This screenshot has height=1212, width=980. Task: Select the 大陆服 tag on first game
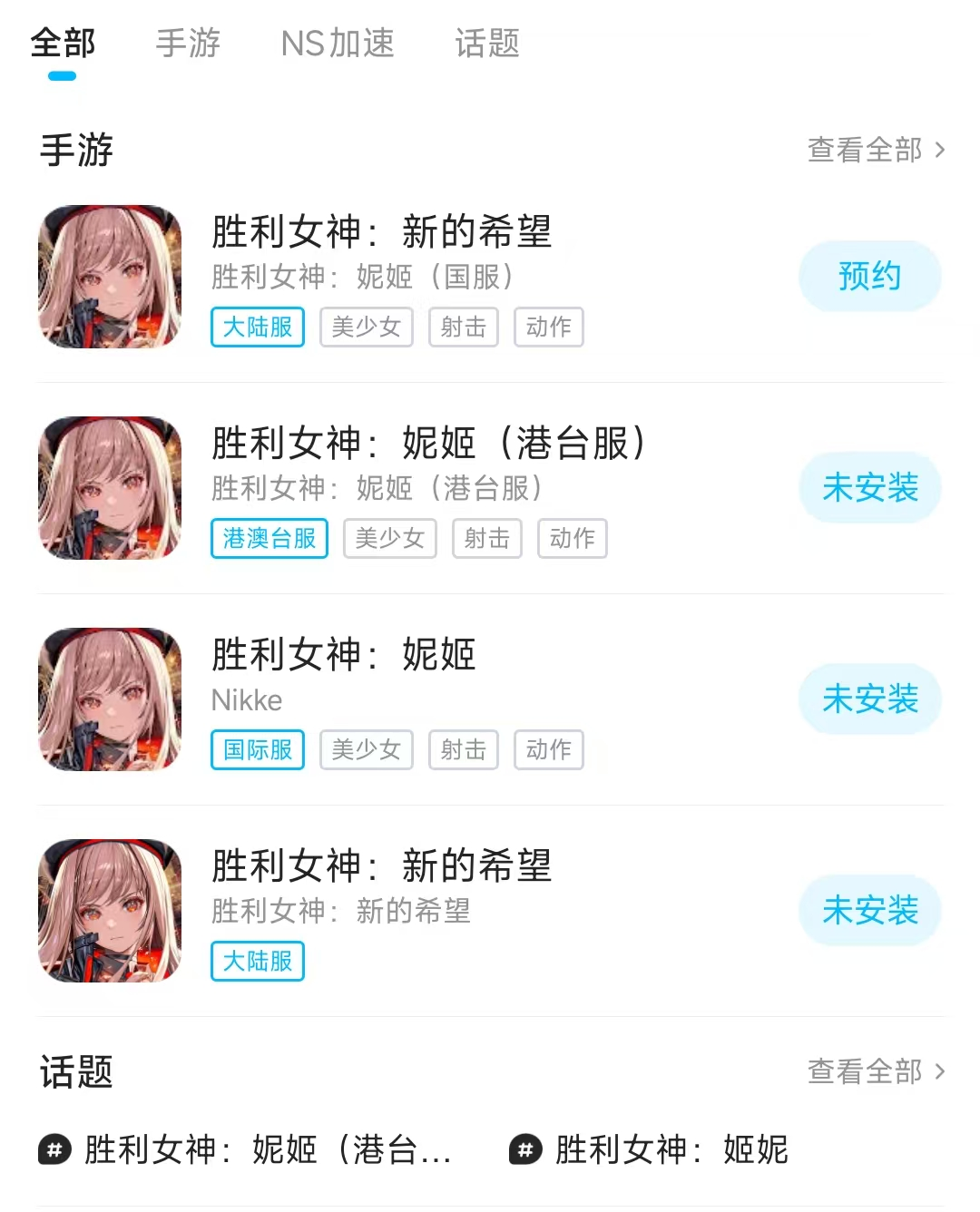pos(257,327)
